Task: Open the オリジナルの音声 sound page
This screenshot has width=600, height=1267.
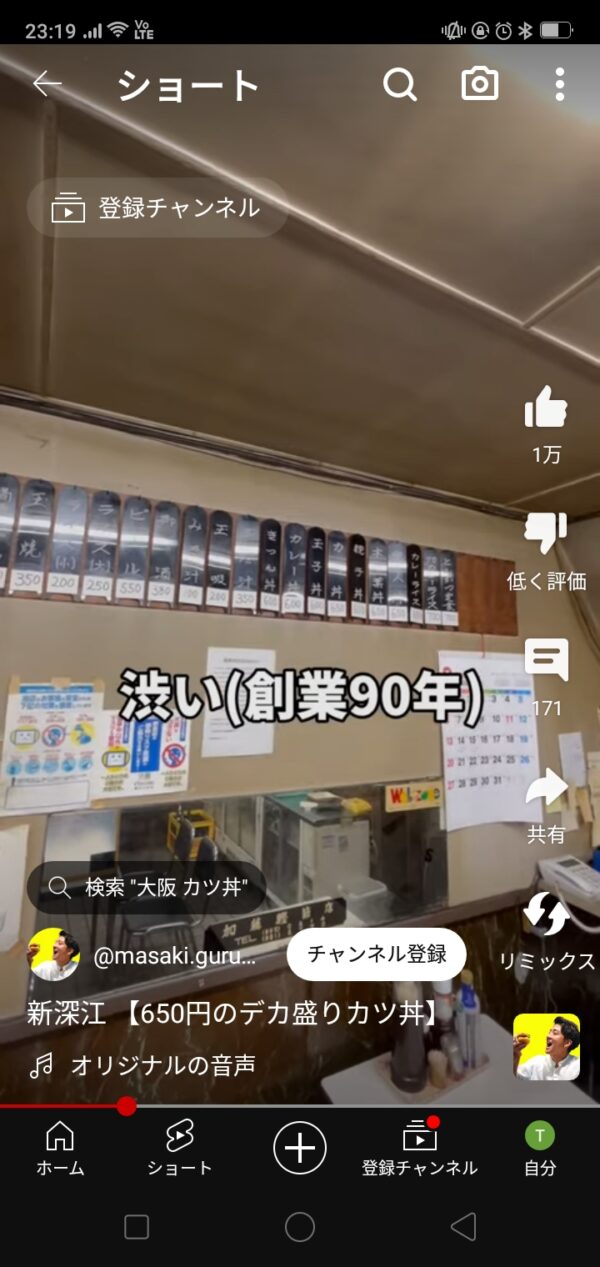Action: (x=162, y=1066)
